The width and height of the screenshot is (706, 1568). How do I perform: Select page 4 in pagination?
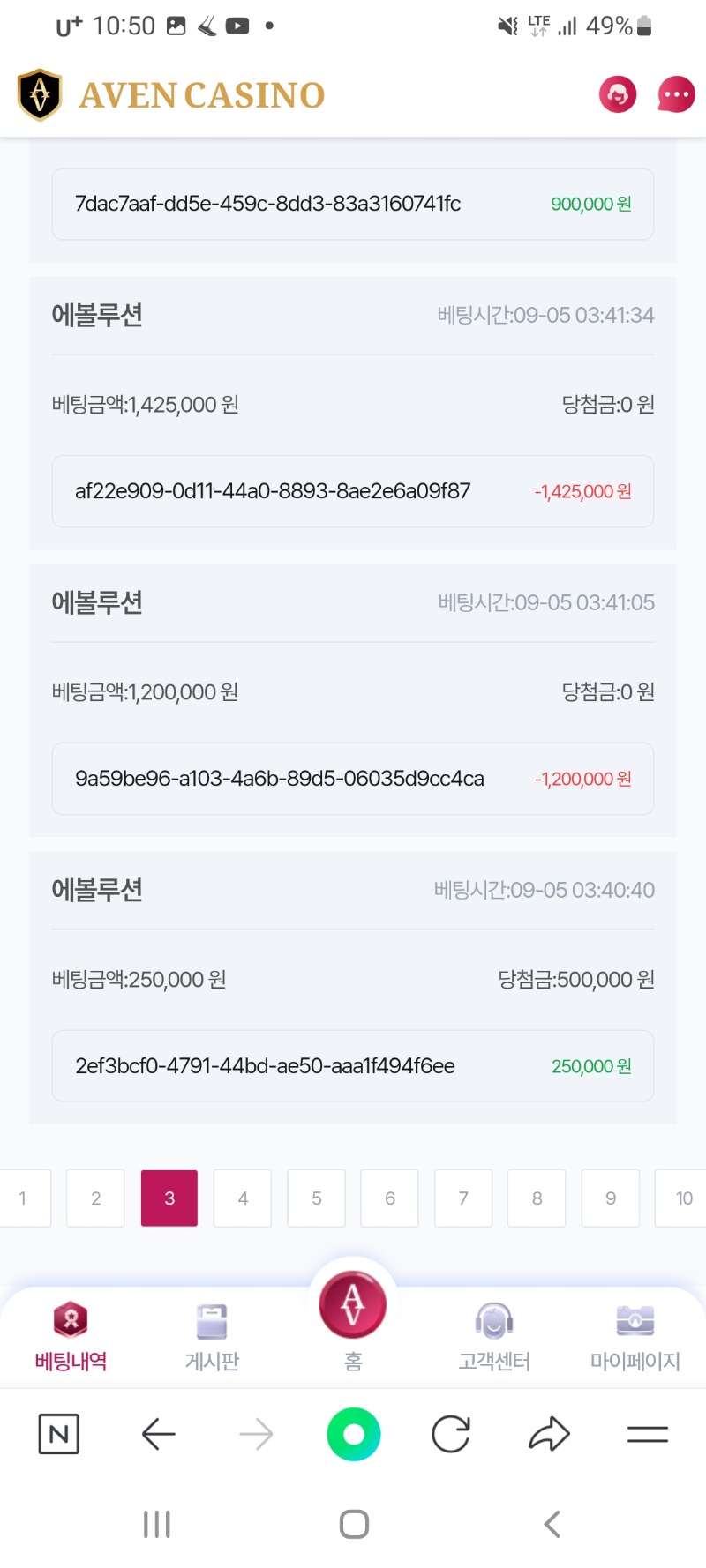[243, 1198]
